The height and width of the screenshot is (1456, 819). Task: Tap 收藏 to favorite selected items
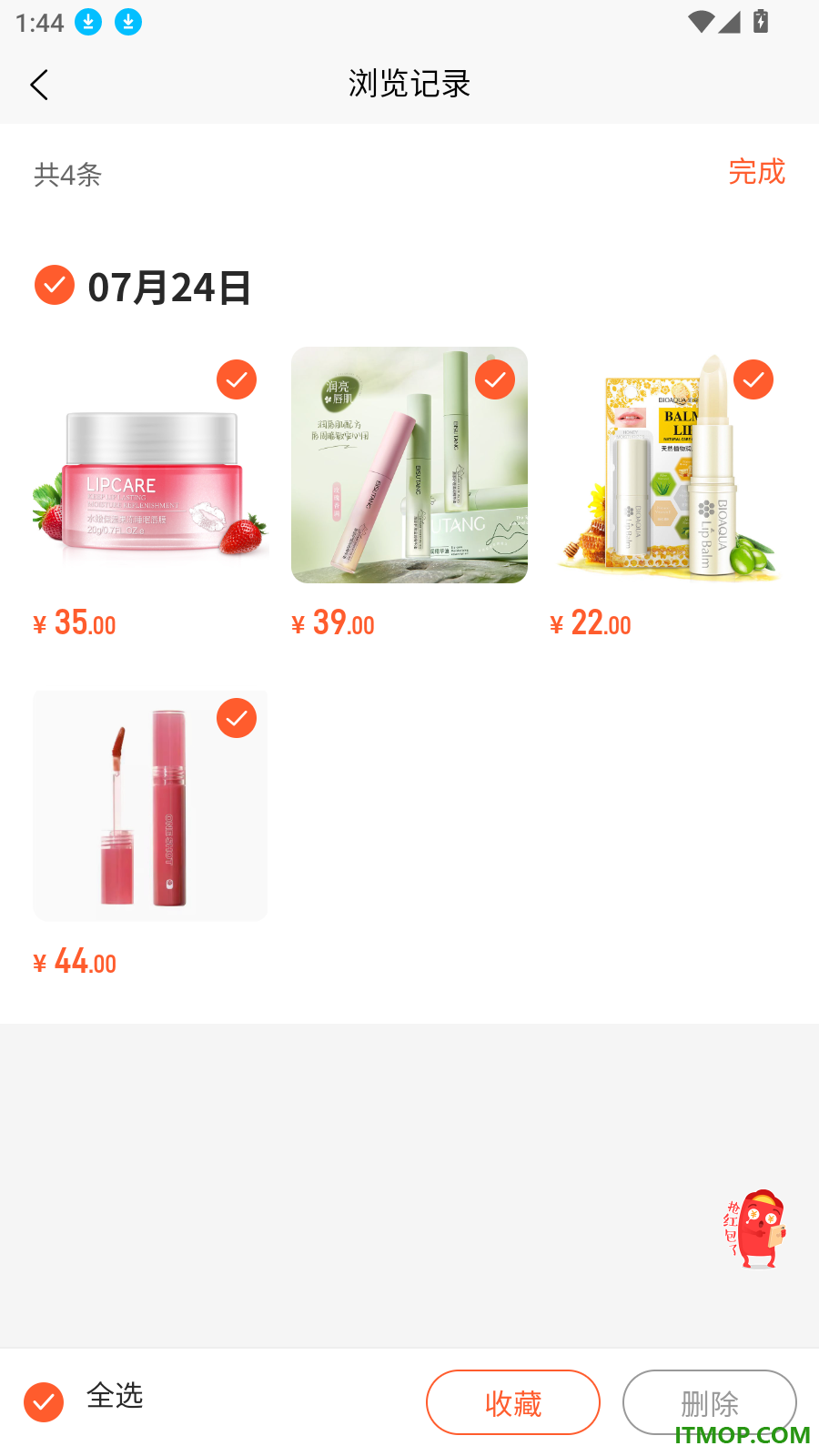point(513,1402)
